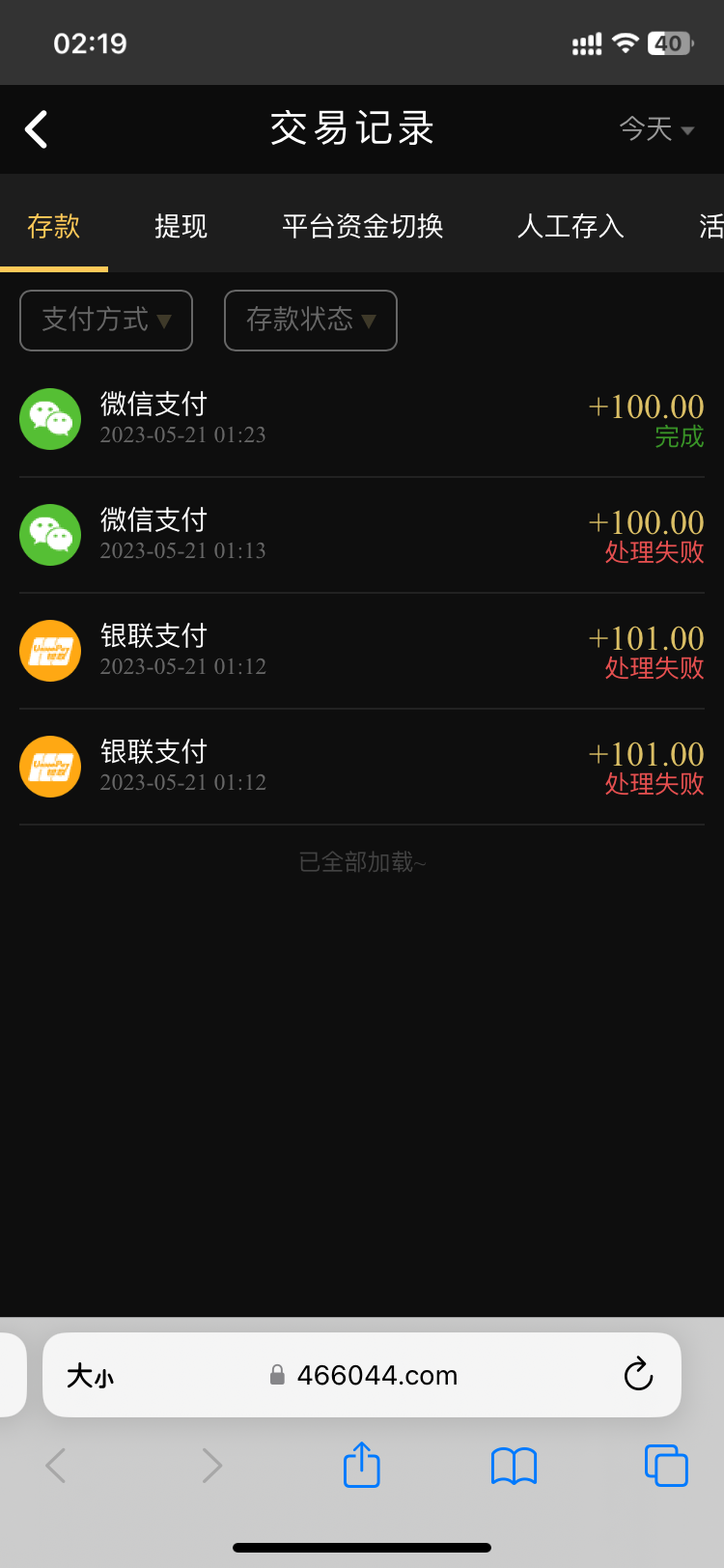The height and width of the screenshot is (1568, 724).
Task: Reload the page in Safari
Action: point(638,1375)
